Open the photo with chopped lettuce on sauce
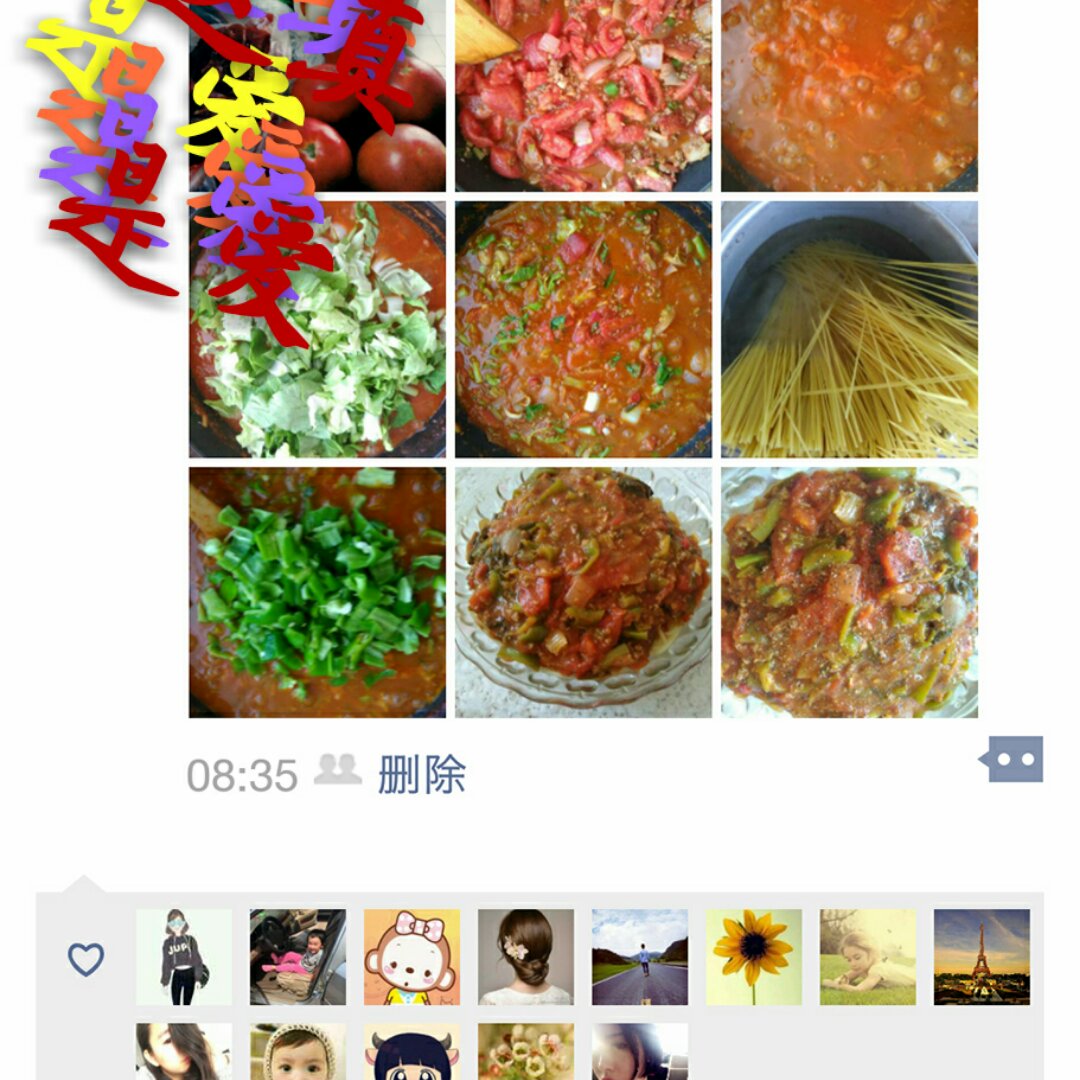 (317, 329)
